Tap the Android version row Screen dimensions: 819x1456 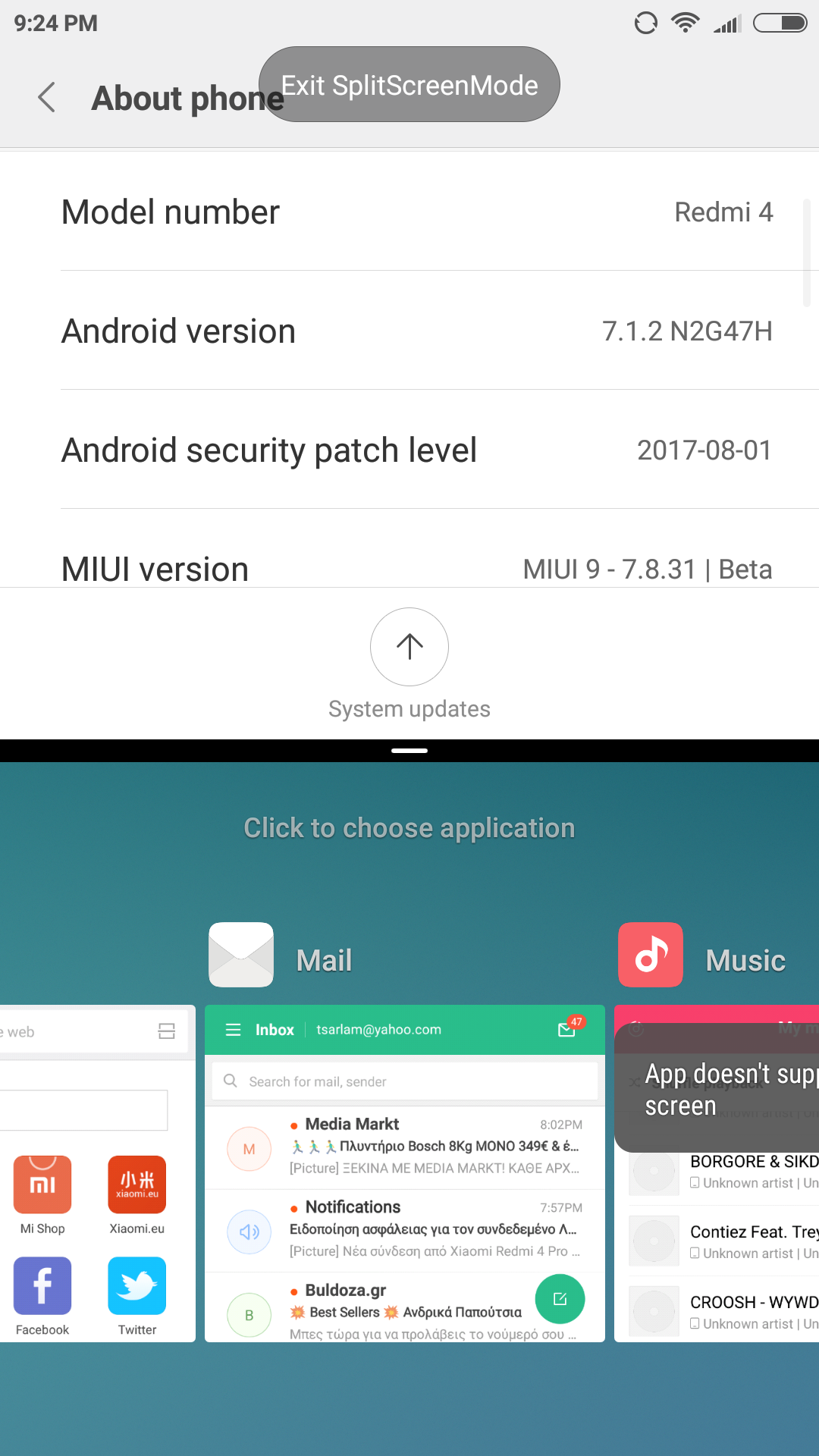click(409, 331)
